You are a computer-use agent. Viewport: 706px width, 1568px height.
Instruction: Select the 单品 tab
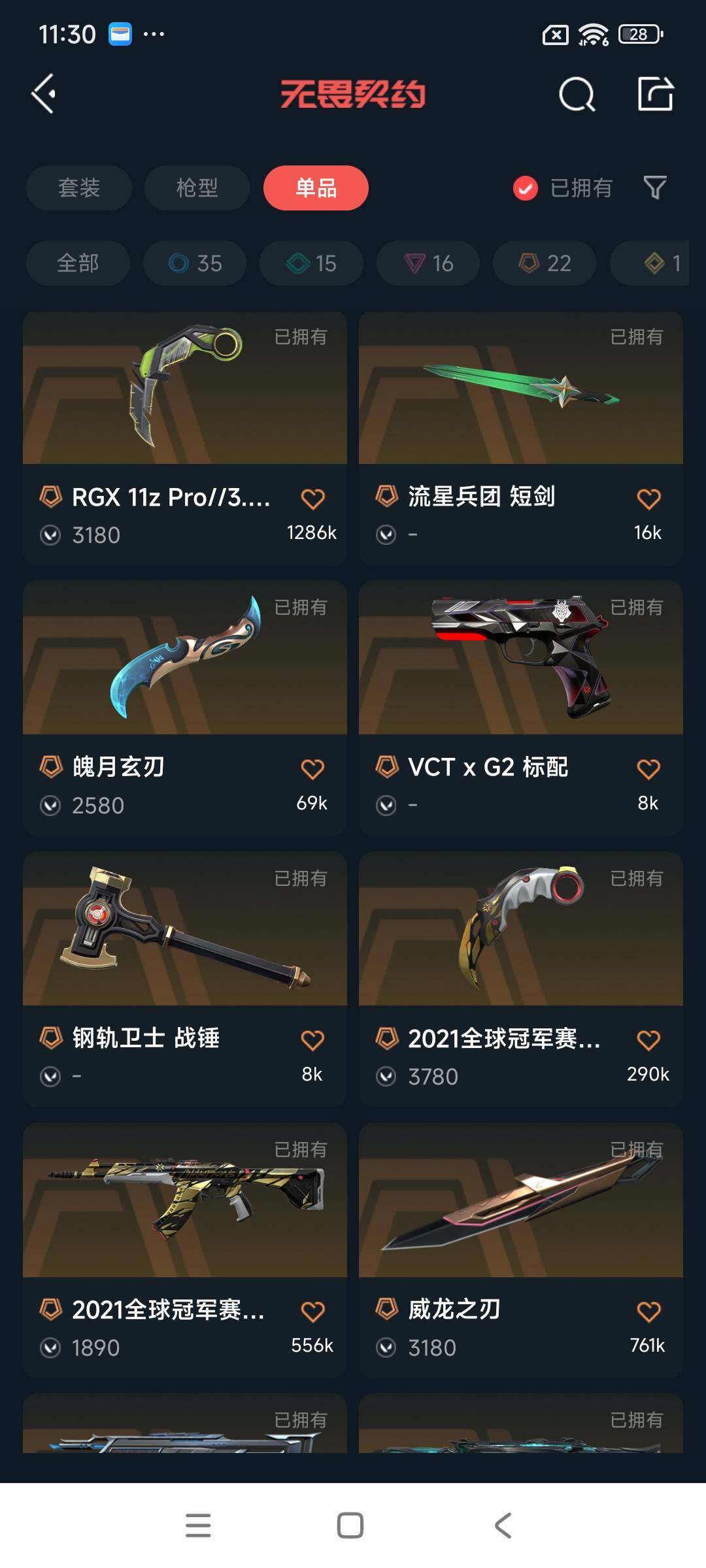316,188
